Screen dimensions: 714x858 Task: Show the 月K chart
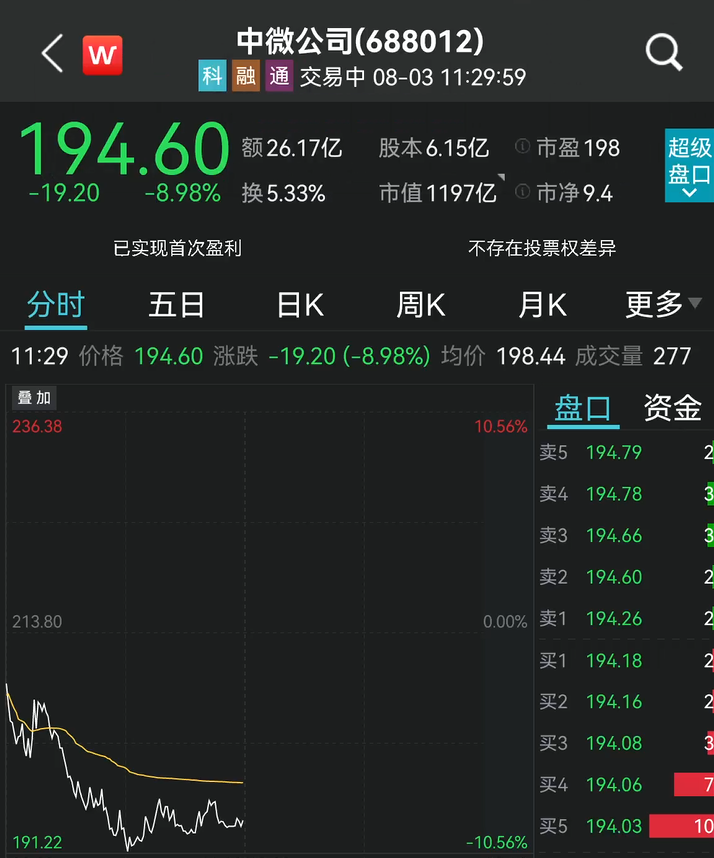[x=542, y=304]
